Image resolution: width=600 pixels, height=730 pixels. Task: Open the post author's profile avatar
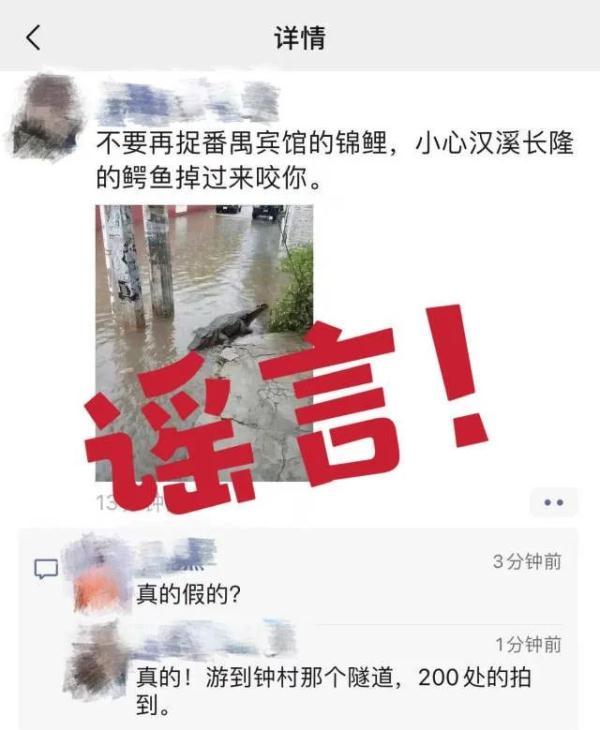click(46, 115)
